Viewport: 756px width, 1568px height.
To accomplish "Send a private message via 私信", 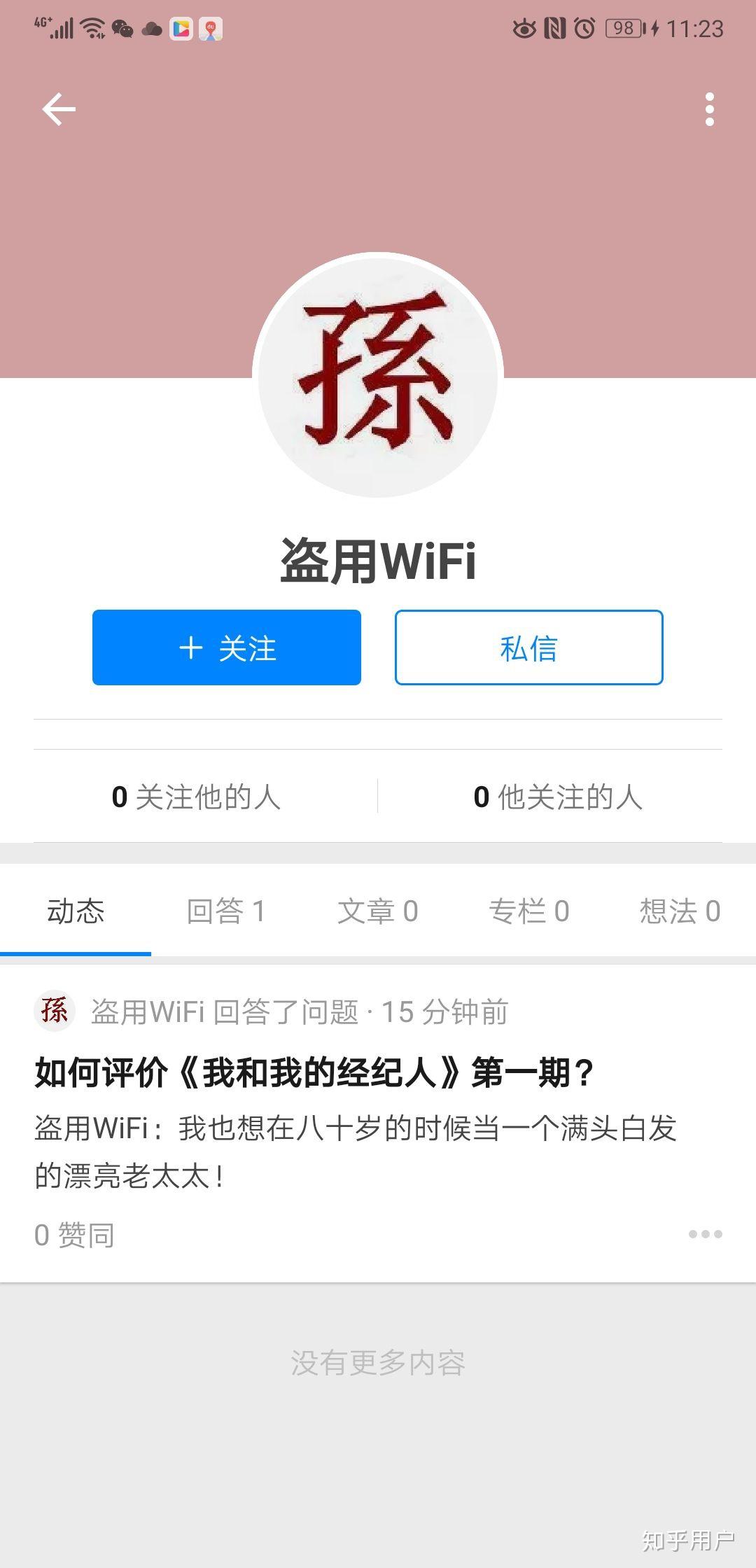I will point(528,647).
